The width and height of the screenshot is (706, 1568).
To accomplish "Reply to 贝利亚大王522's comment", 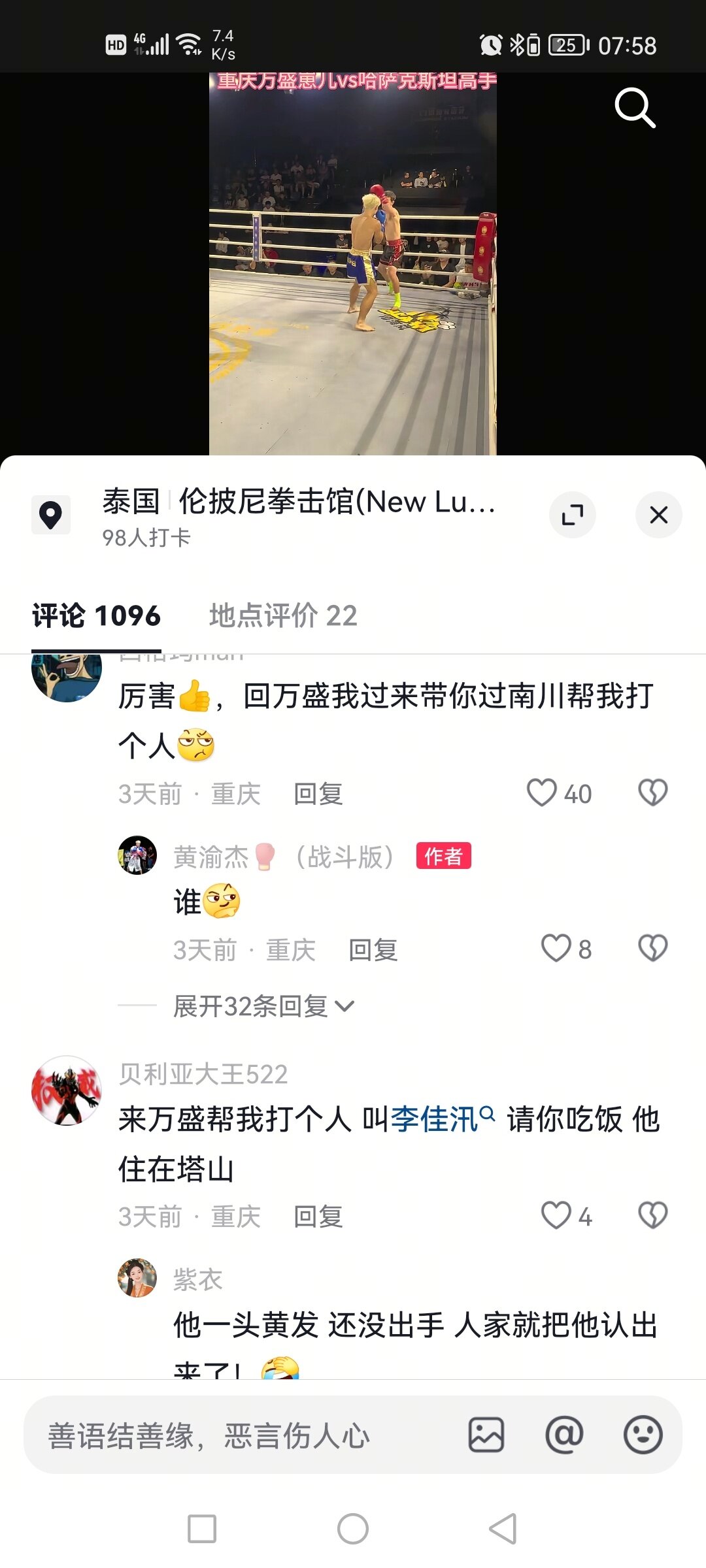I will click(x=318, y=1217).
